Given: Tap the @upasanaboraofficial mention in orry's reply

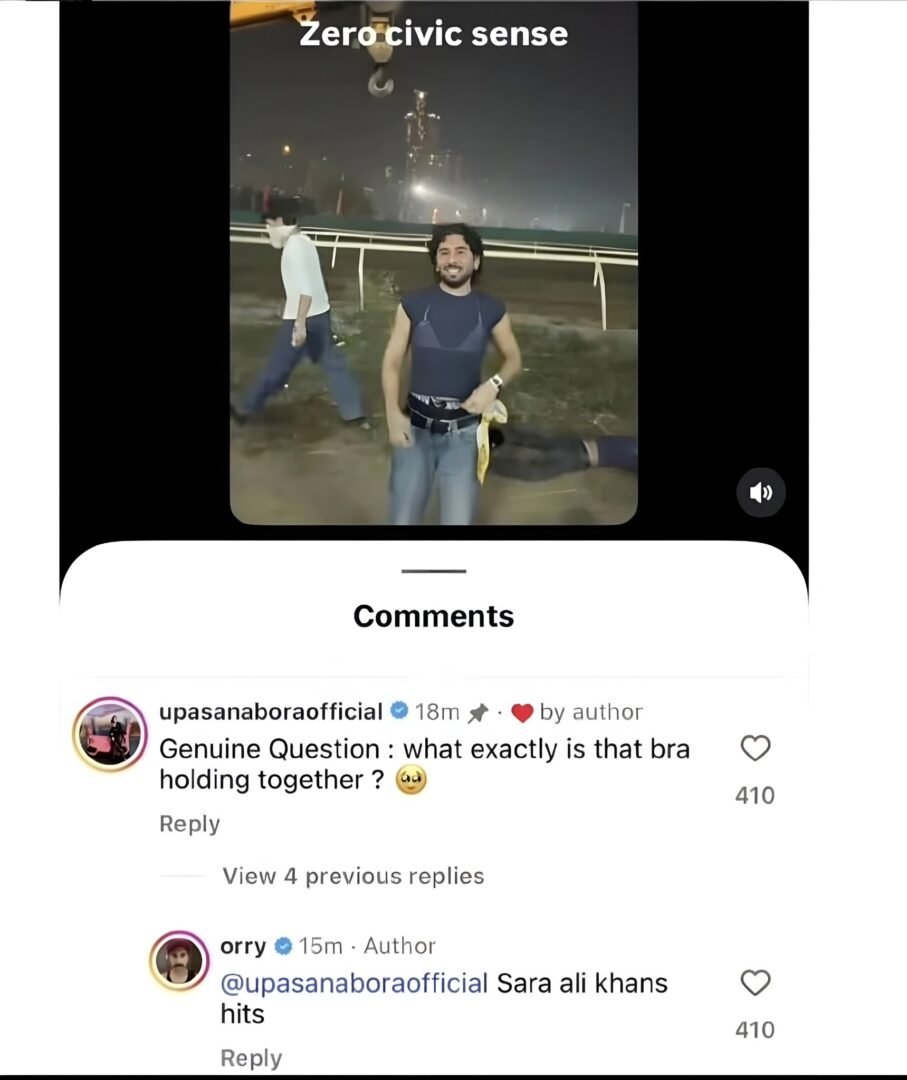Looking at the screenshot, I should [x=354, y=983].
